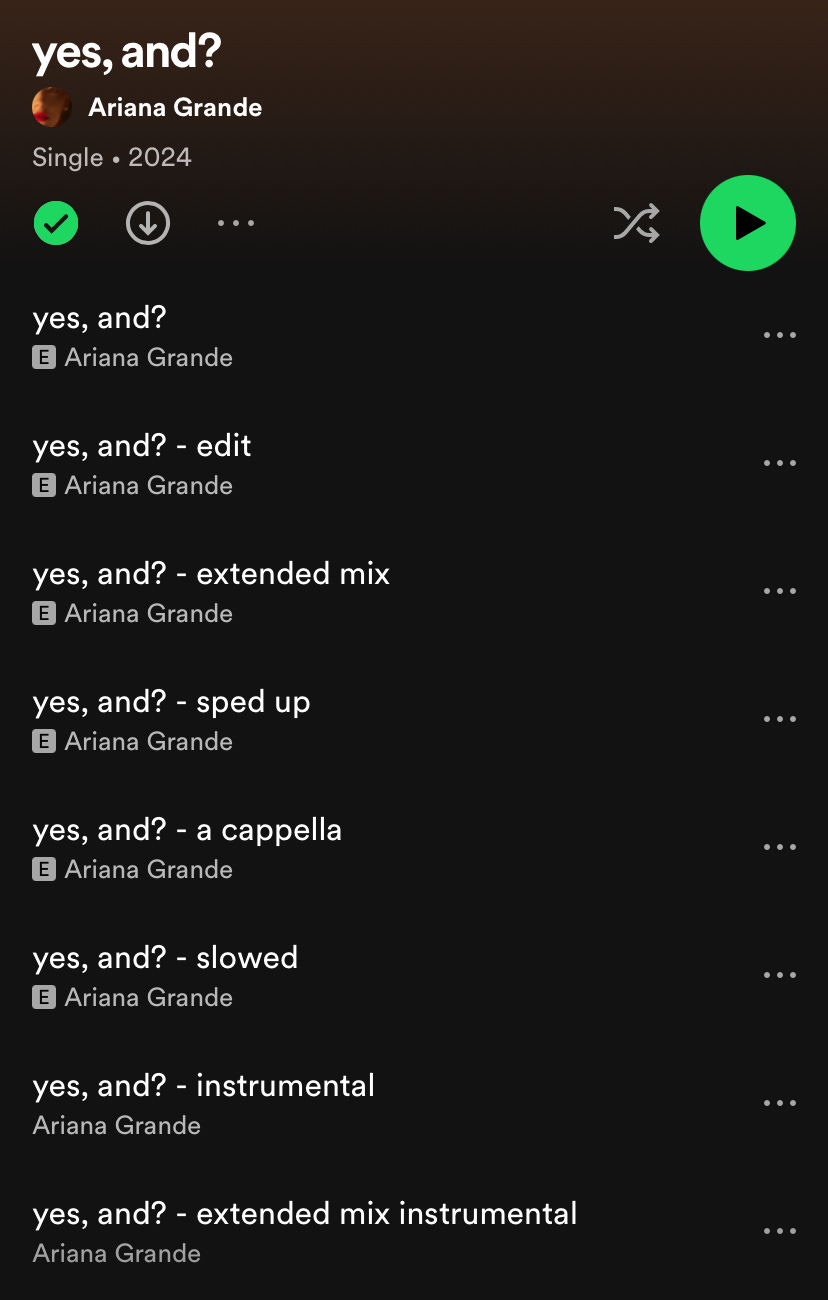Screen dimensions: 828x1300
Task: Tap the more menu beside the slowed version
Action: click(779, 975)
